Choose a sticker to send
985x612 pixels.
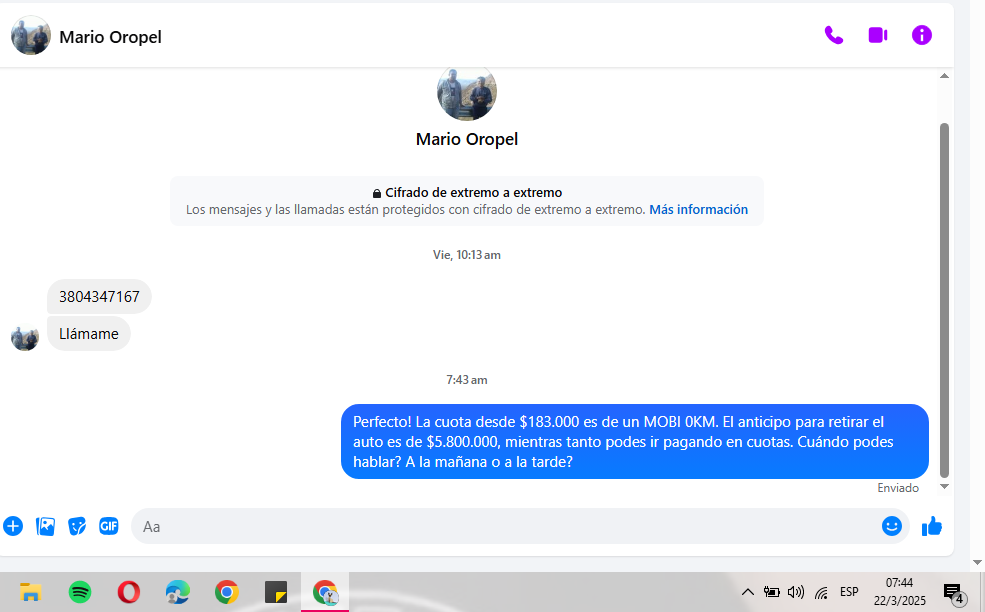(77, 526)
